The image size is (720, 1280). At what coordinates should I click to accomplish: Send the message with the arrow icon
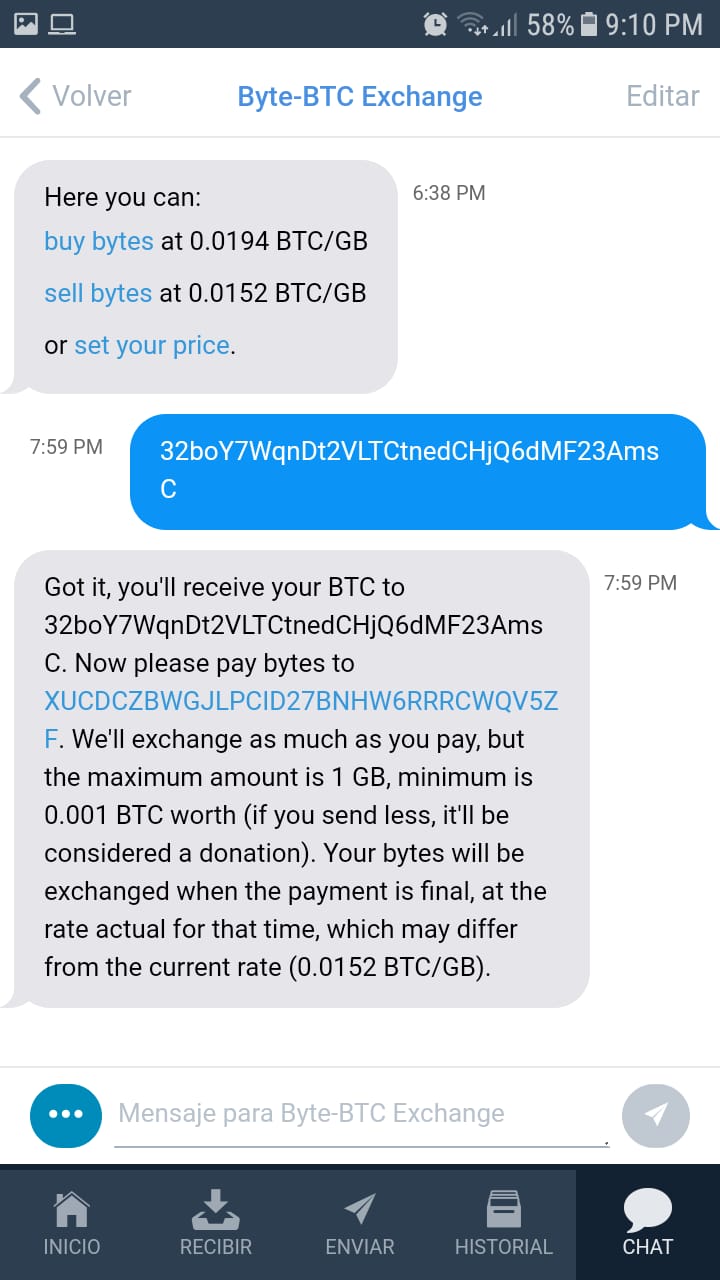(655, 1114)
